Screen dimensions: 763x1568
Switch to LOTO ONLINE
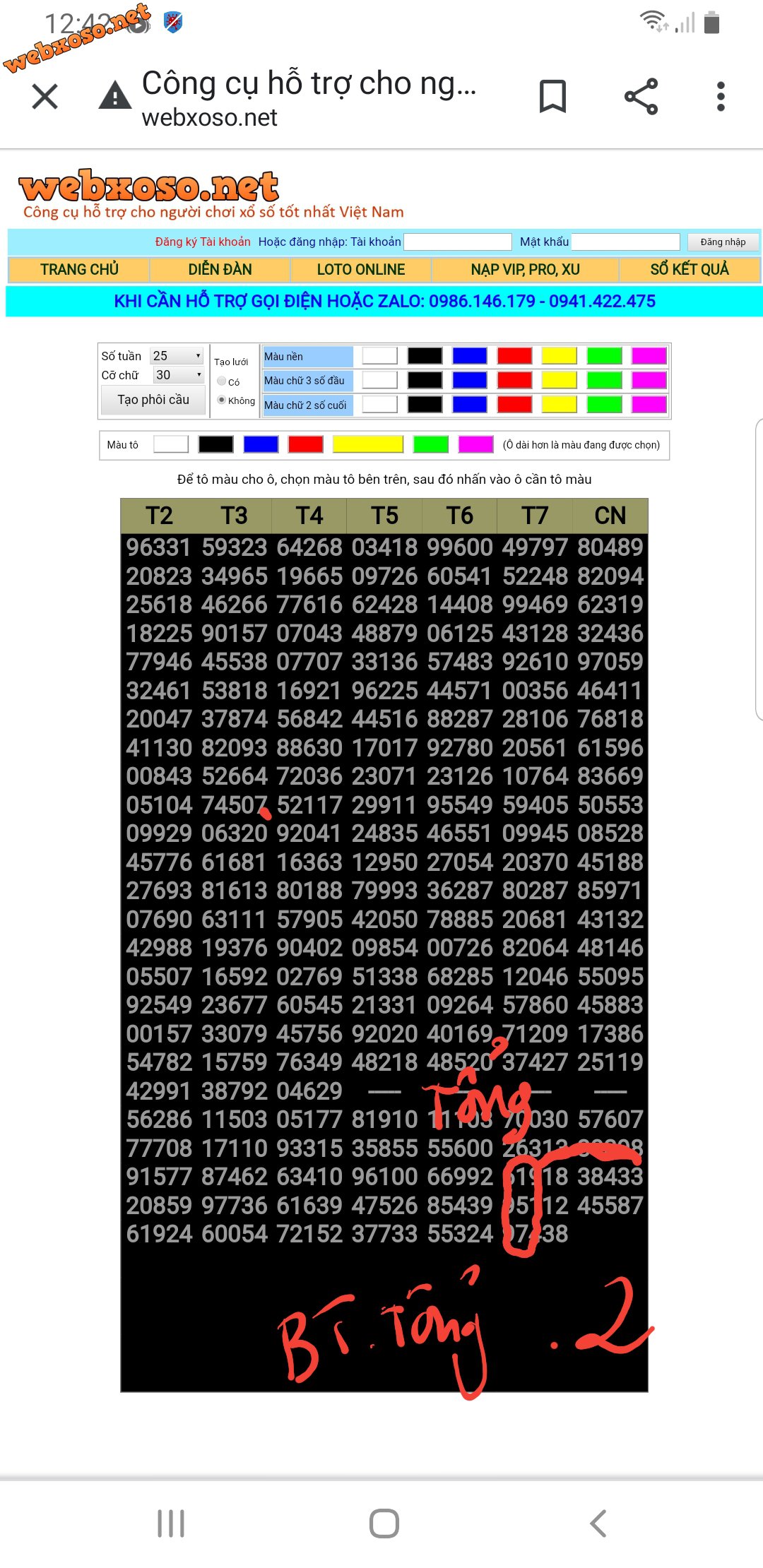(361, 269)
